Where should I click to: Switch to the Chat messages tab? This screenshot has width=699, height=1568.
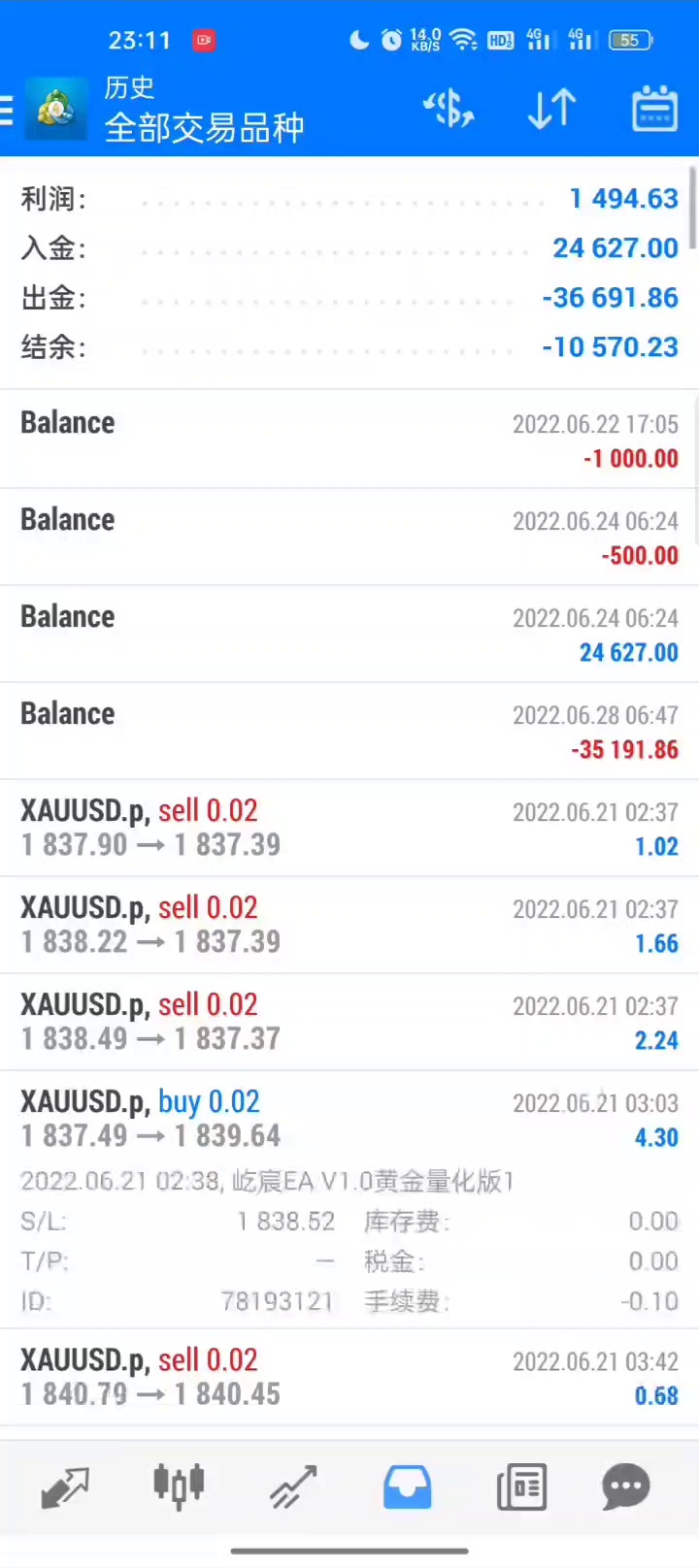pyautogui.click(x=625, y=1486)
